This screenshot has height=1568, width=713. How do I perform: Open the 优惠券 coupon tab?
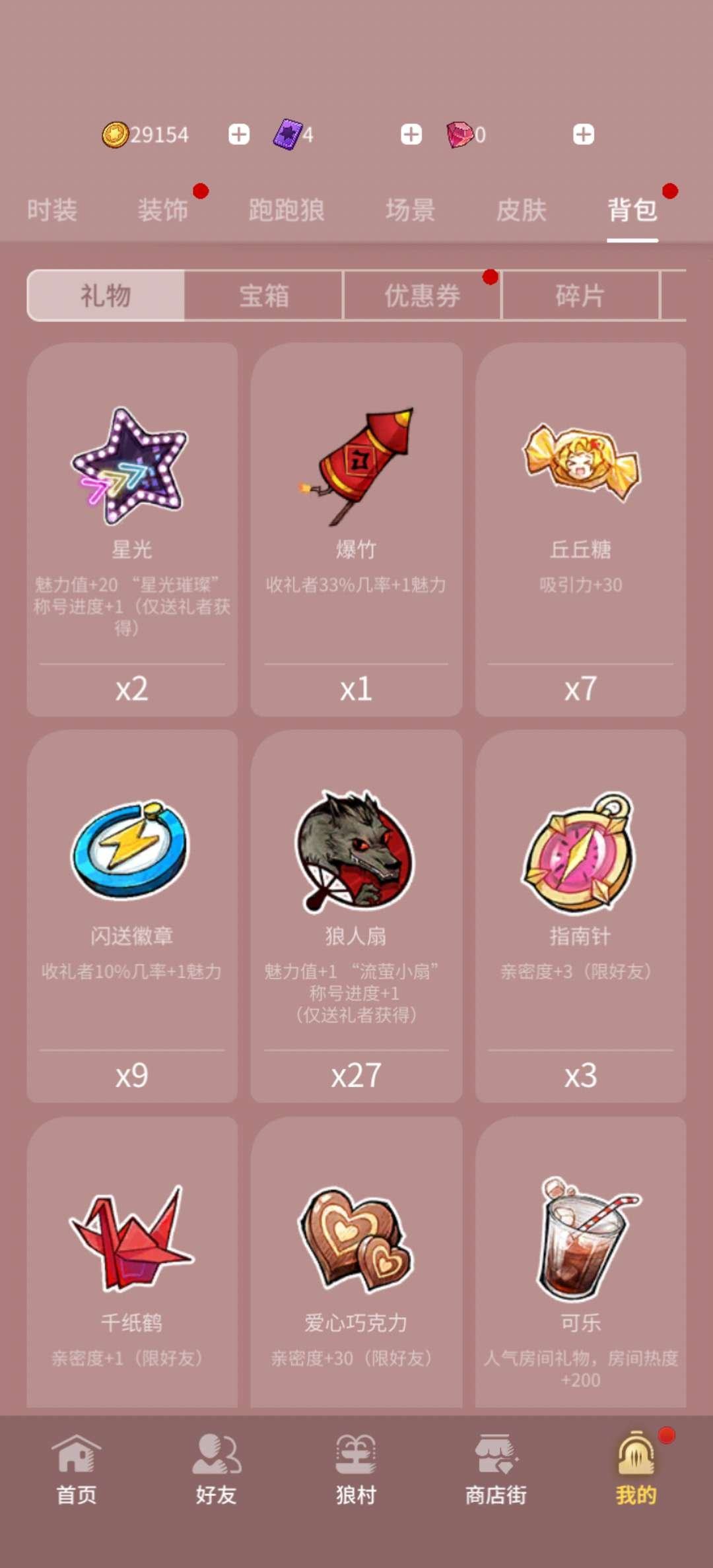pyautogui.click(x=421, y=296)
